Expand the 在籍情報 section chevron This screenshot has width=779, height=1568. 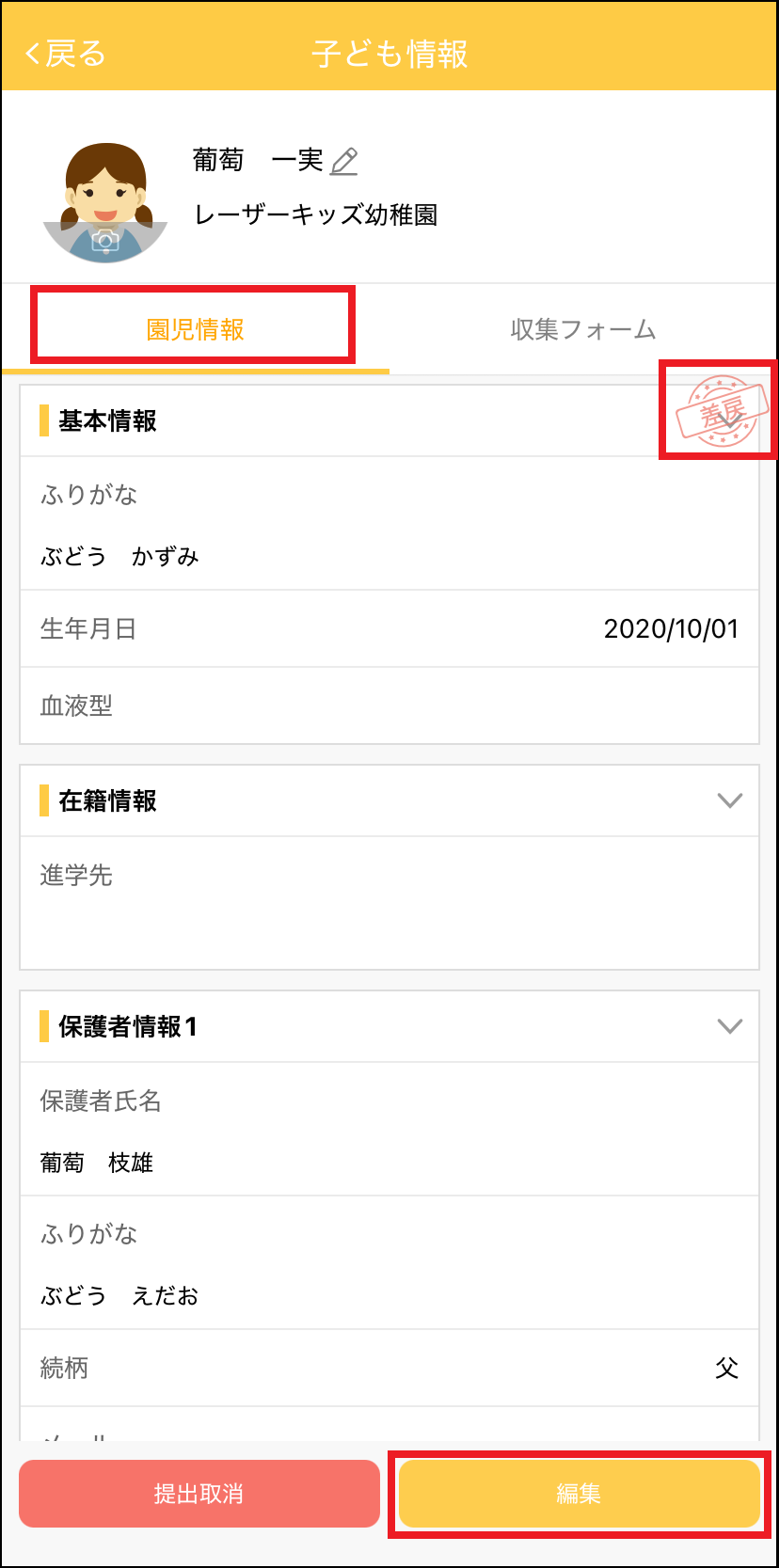[731, 800]
